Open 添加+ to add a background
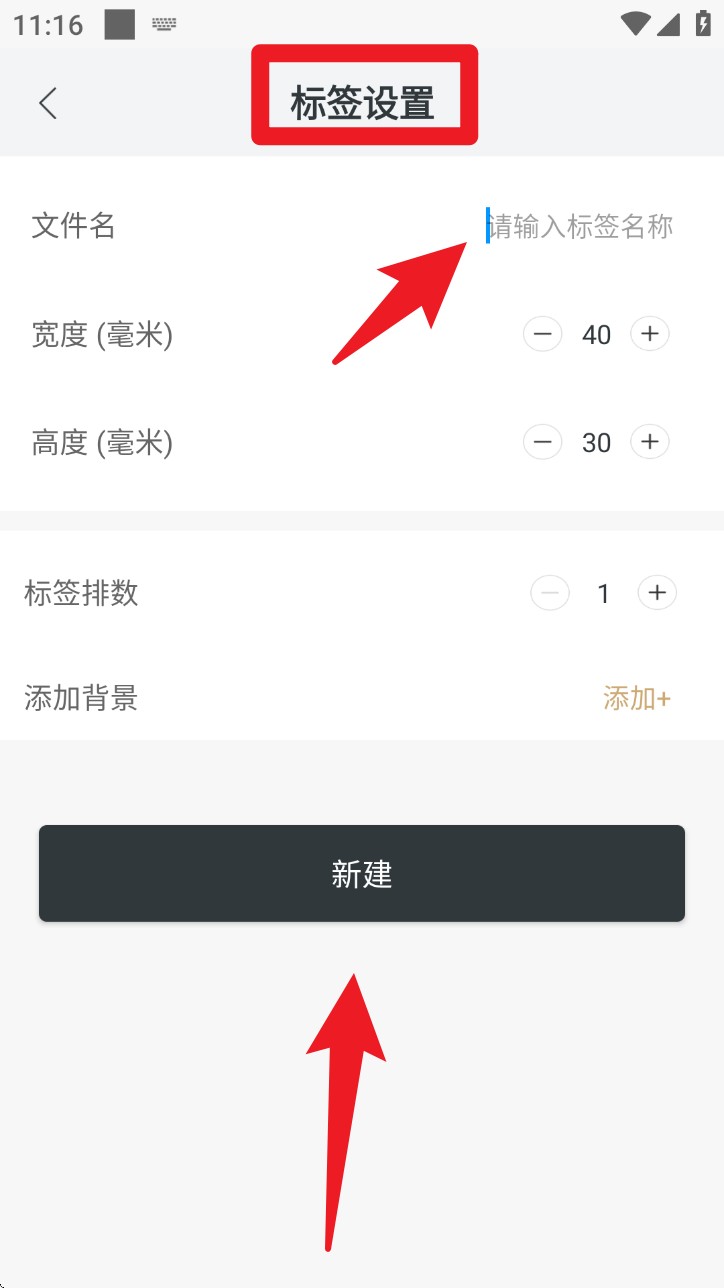724x1288 pixels. (x=637, y=699)
